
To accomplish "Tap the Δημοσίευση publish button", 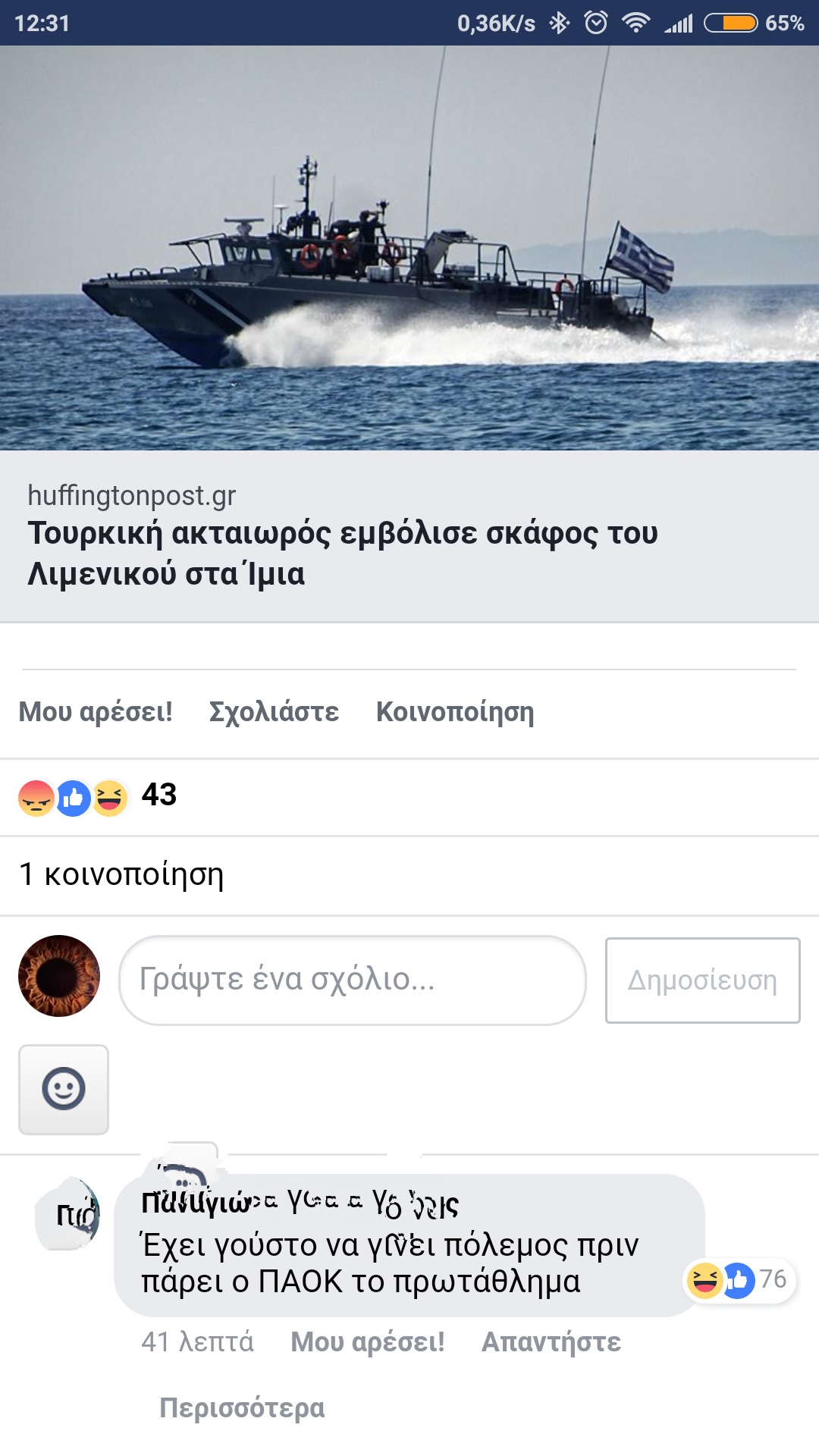I will (702, 980).
